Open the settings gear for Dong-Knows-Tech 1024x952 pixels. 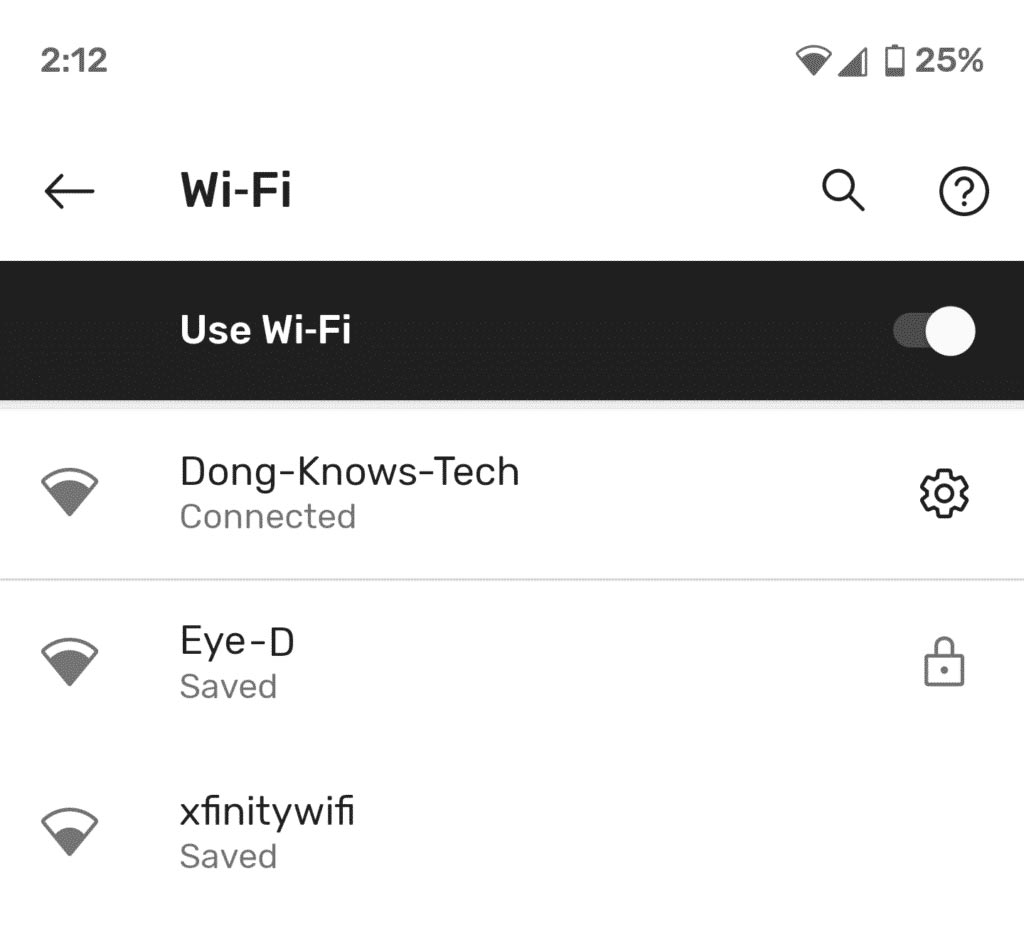pos(944,494)
